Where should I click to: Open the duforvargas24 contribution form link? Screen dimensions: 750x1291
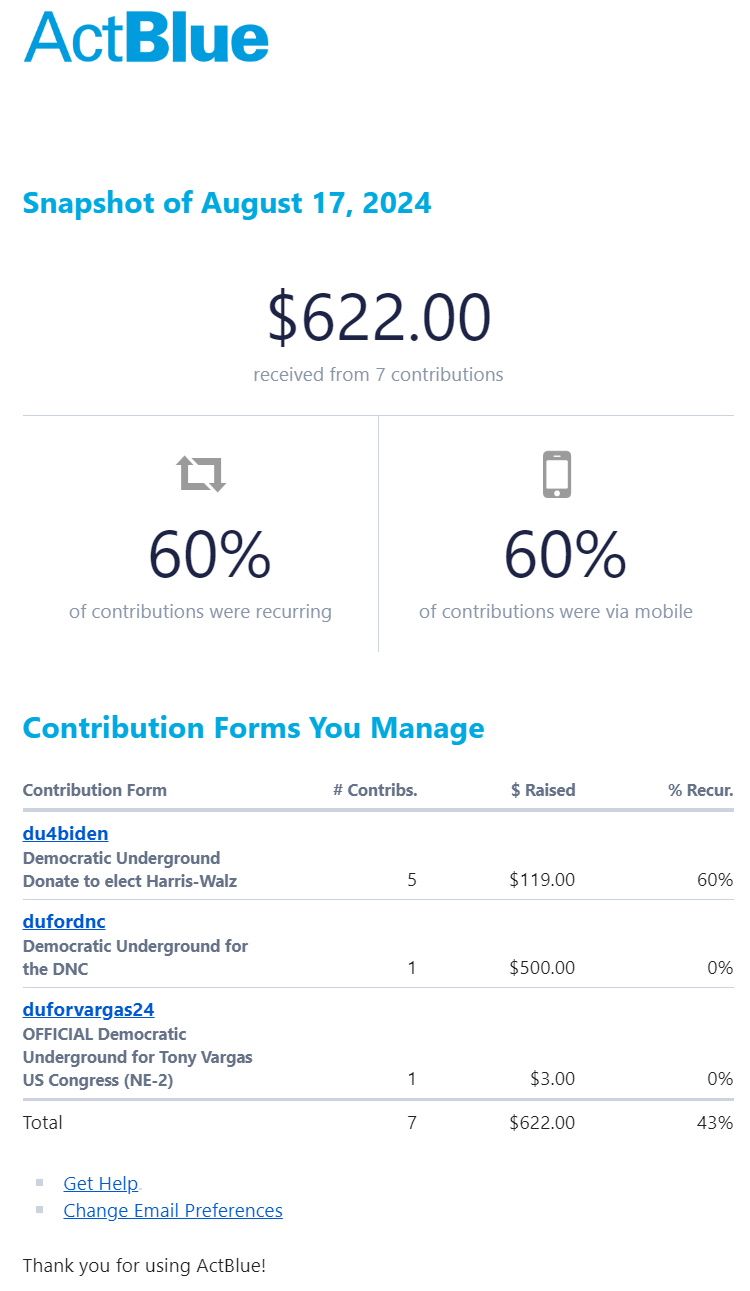tap(88, 1010)
